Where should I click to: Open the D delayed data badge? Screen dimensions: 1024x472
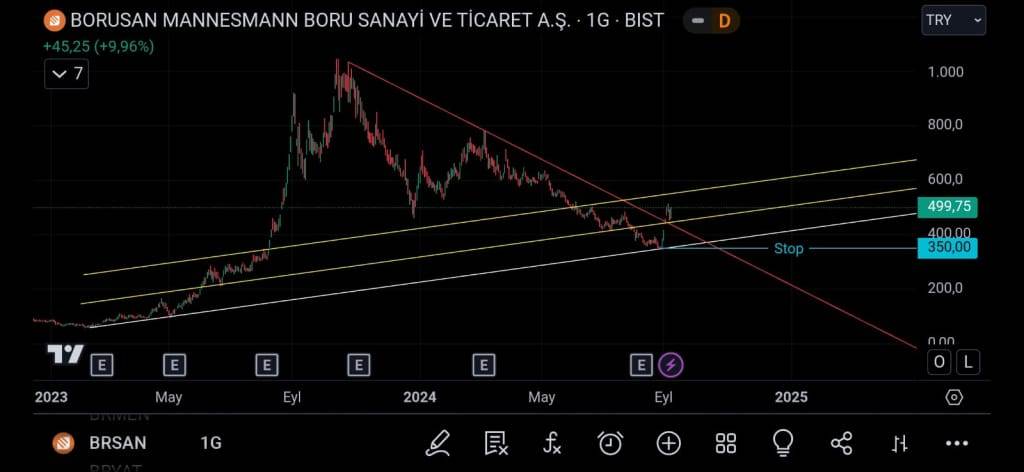(713, 20)
